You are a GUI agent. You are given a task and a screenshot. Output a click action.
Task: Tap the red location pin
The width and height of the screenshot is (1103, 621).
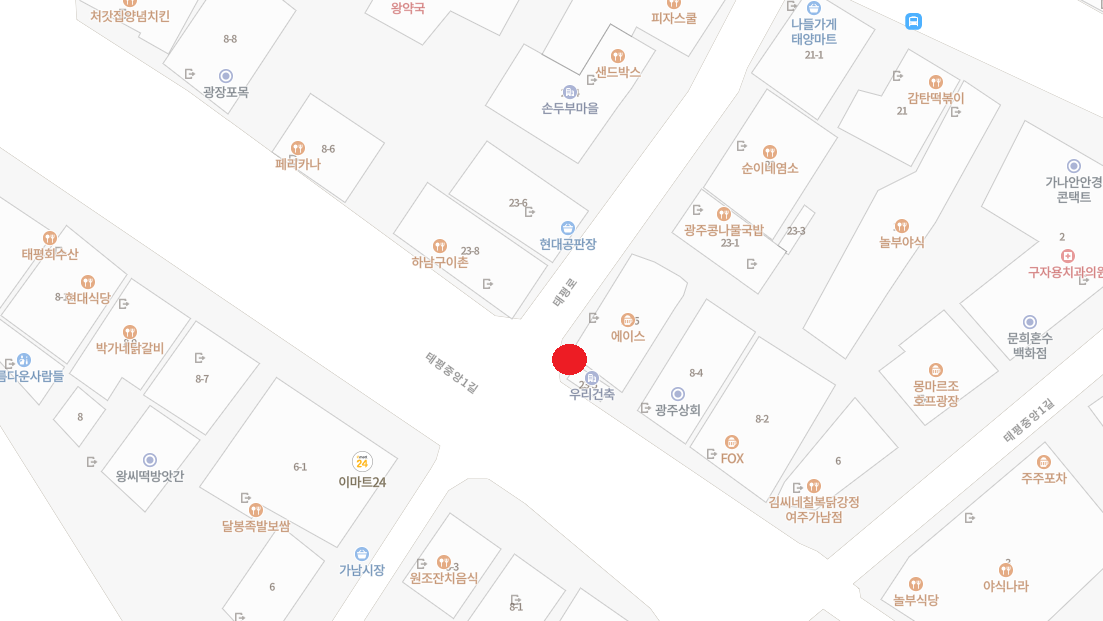(569, 359)
